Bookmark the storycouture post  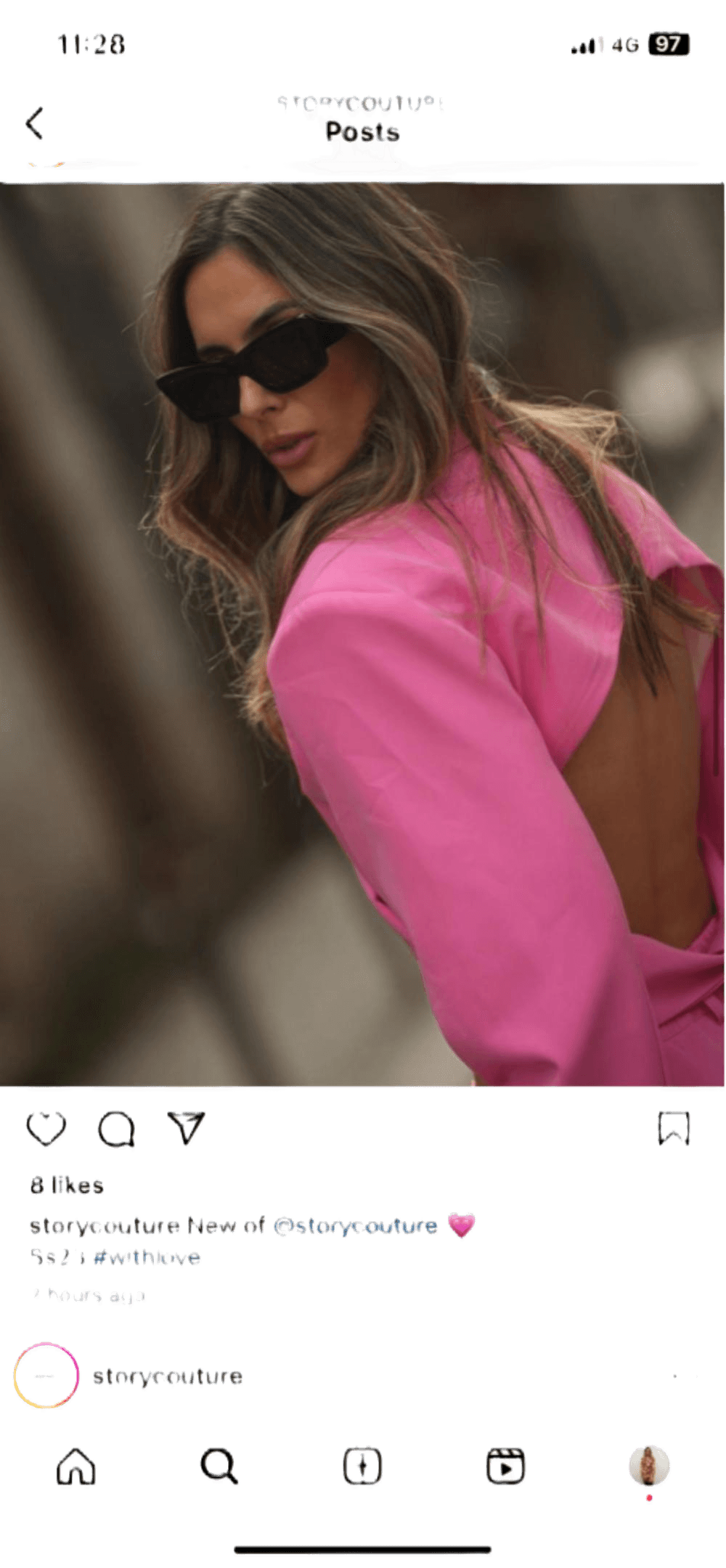674,1128
